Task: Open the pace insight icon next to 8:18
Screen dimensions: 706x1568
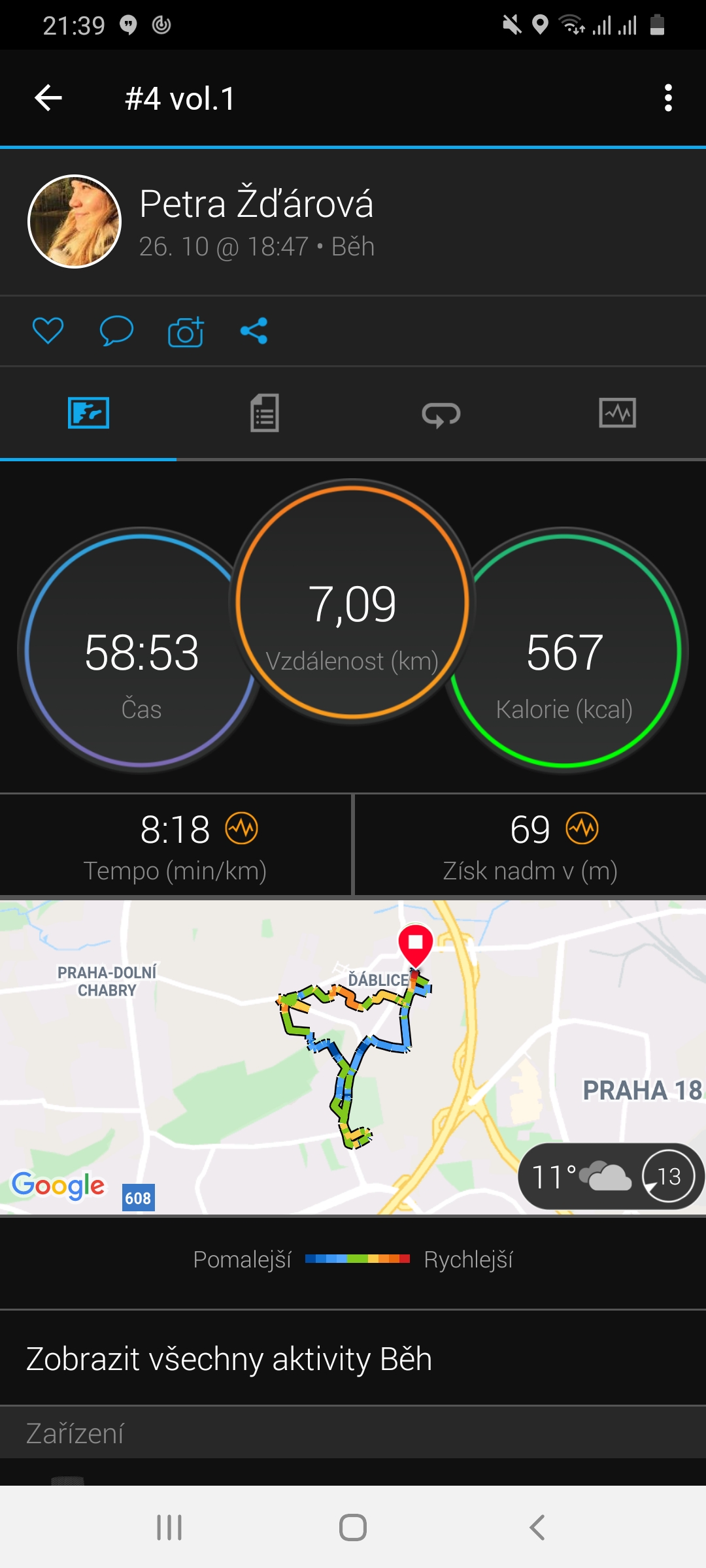Action: 242,828
